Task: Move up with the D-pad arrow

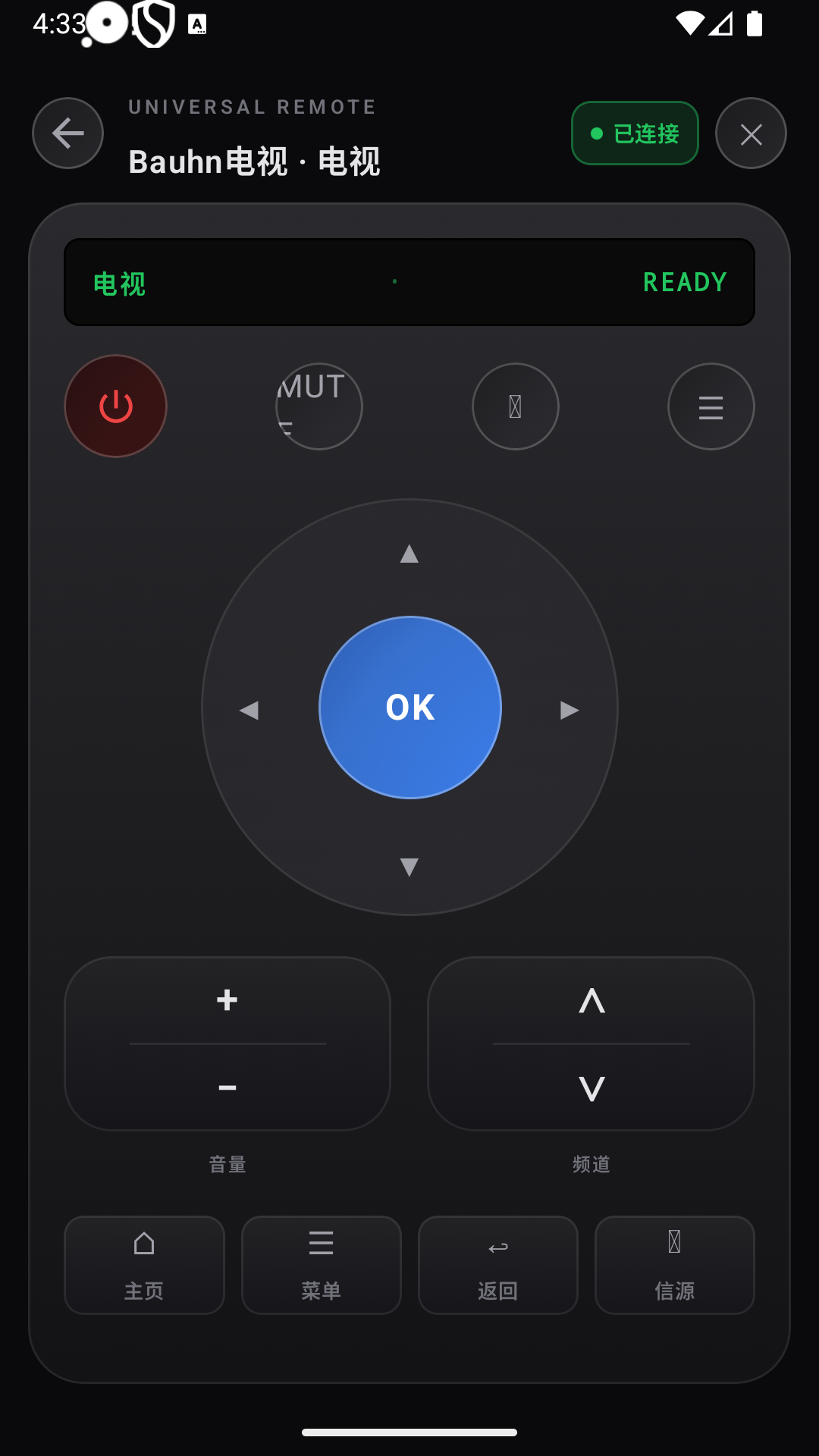Action: pos(409,554)
